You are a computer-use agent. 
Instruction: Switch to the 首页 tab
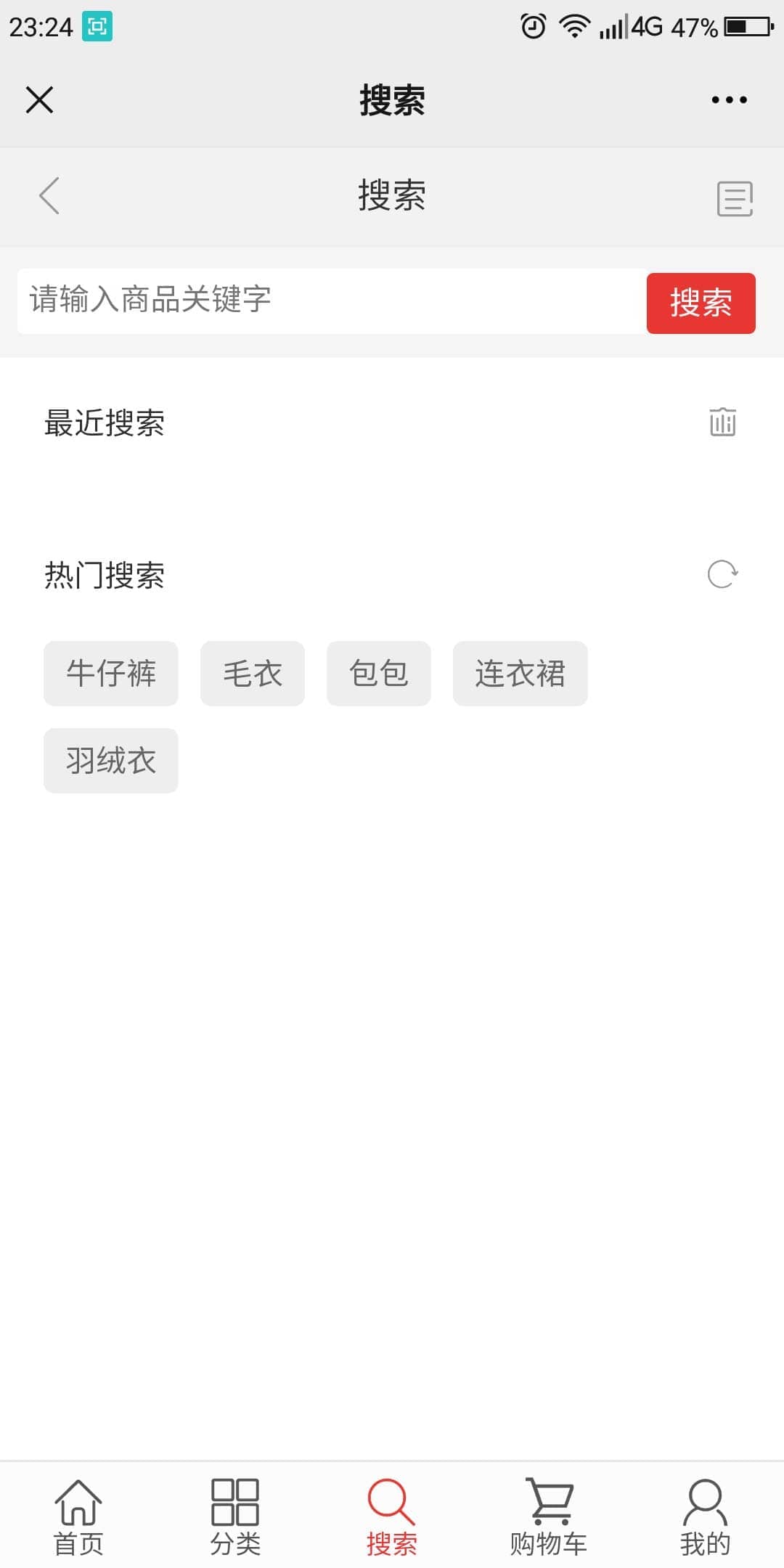[x=78, y=1516]
